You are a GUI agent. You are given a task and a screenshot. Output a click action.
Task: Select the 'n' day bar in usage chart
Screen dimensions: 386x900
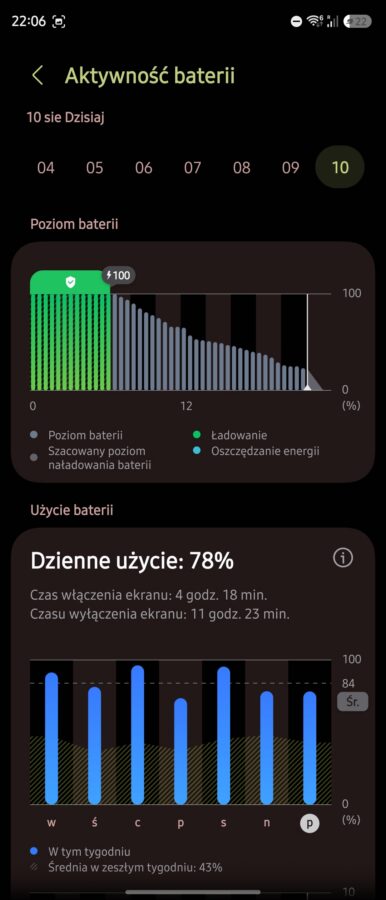click(x=267, y=747)
